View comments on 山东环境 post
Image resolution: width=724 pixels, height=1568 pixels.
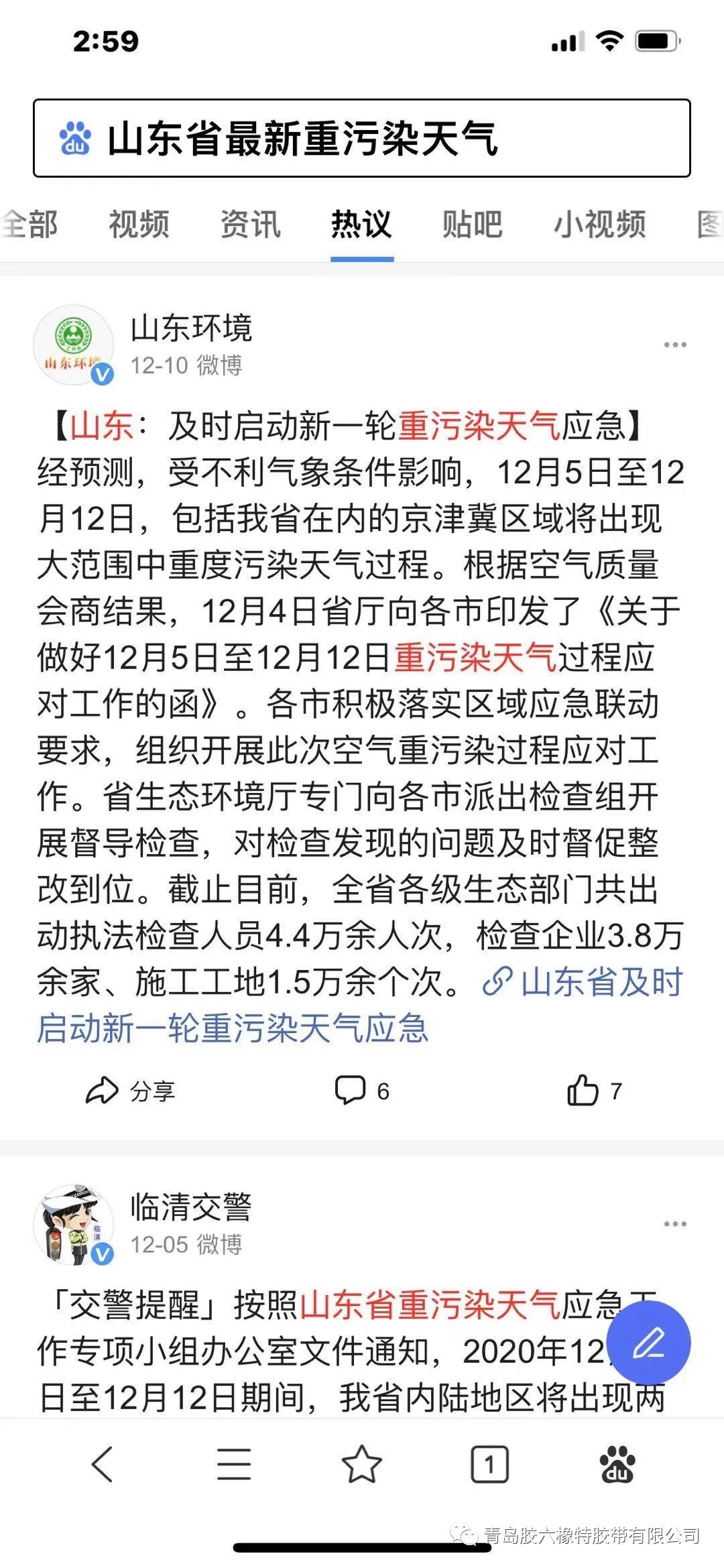click(x=362, y=1091)
